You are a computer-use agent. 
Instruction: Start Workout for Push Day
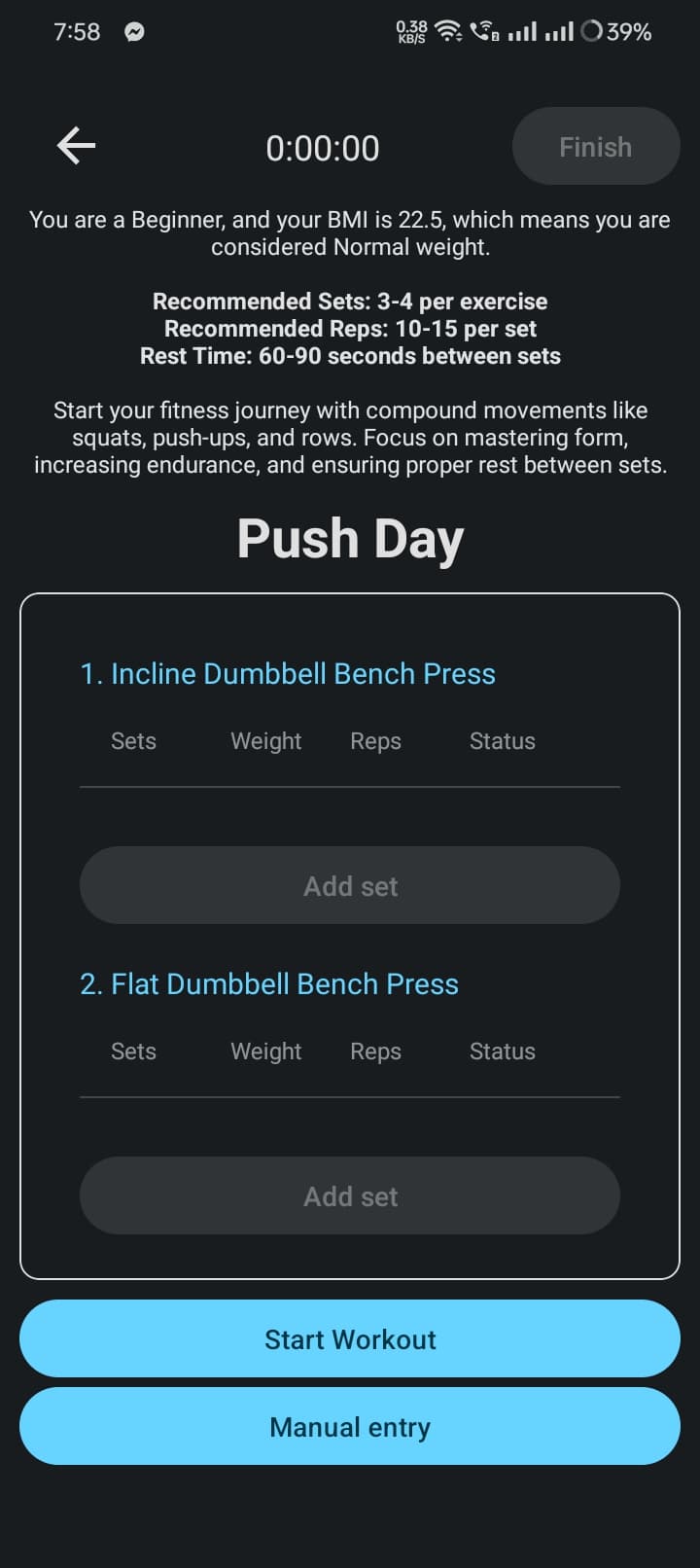[350, 1339]
